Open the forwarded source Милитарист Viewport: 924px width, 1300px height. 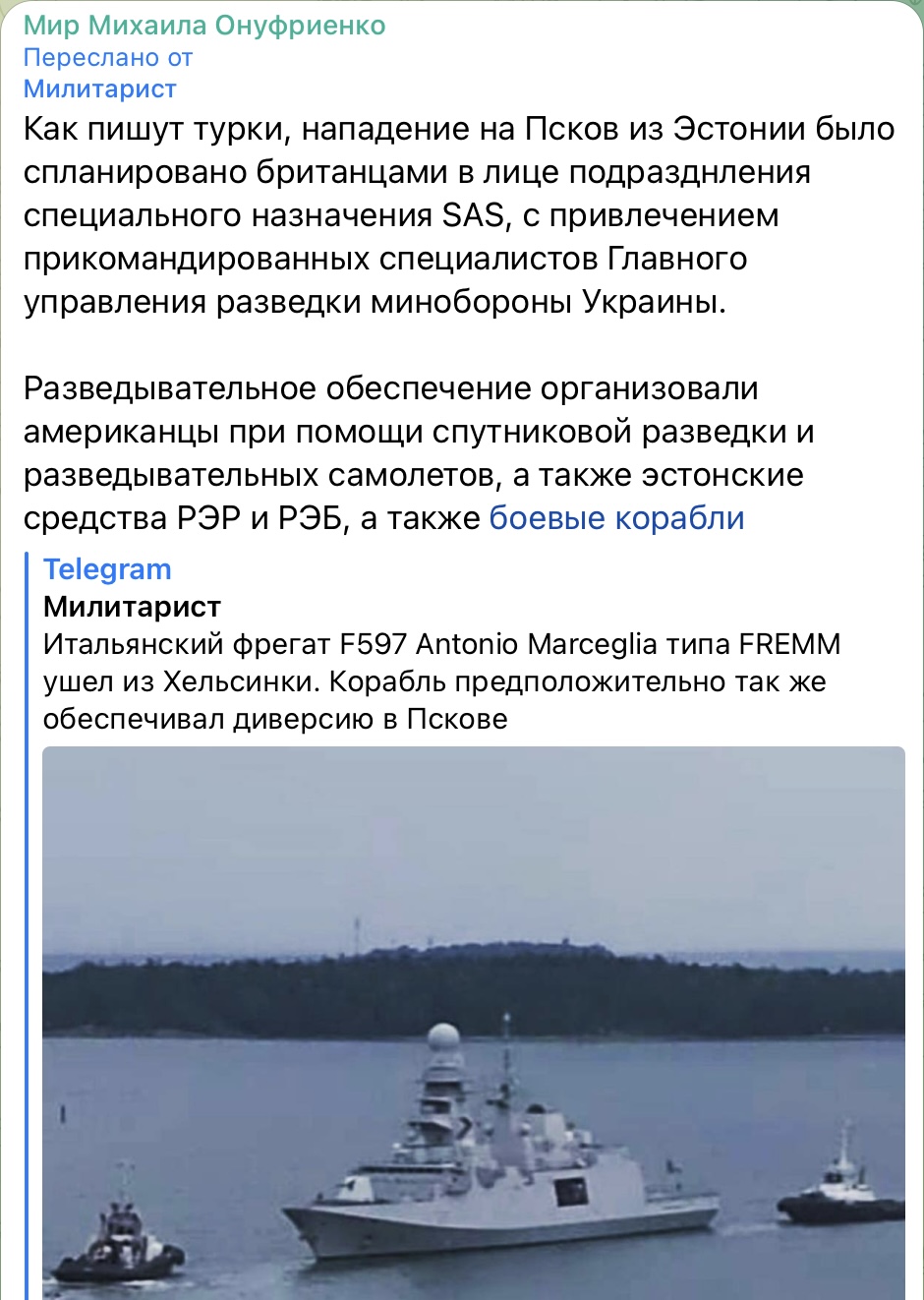pyautogui.click(x=100, y=89)
